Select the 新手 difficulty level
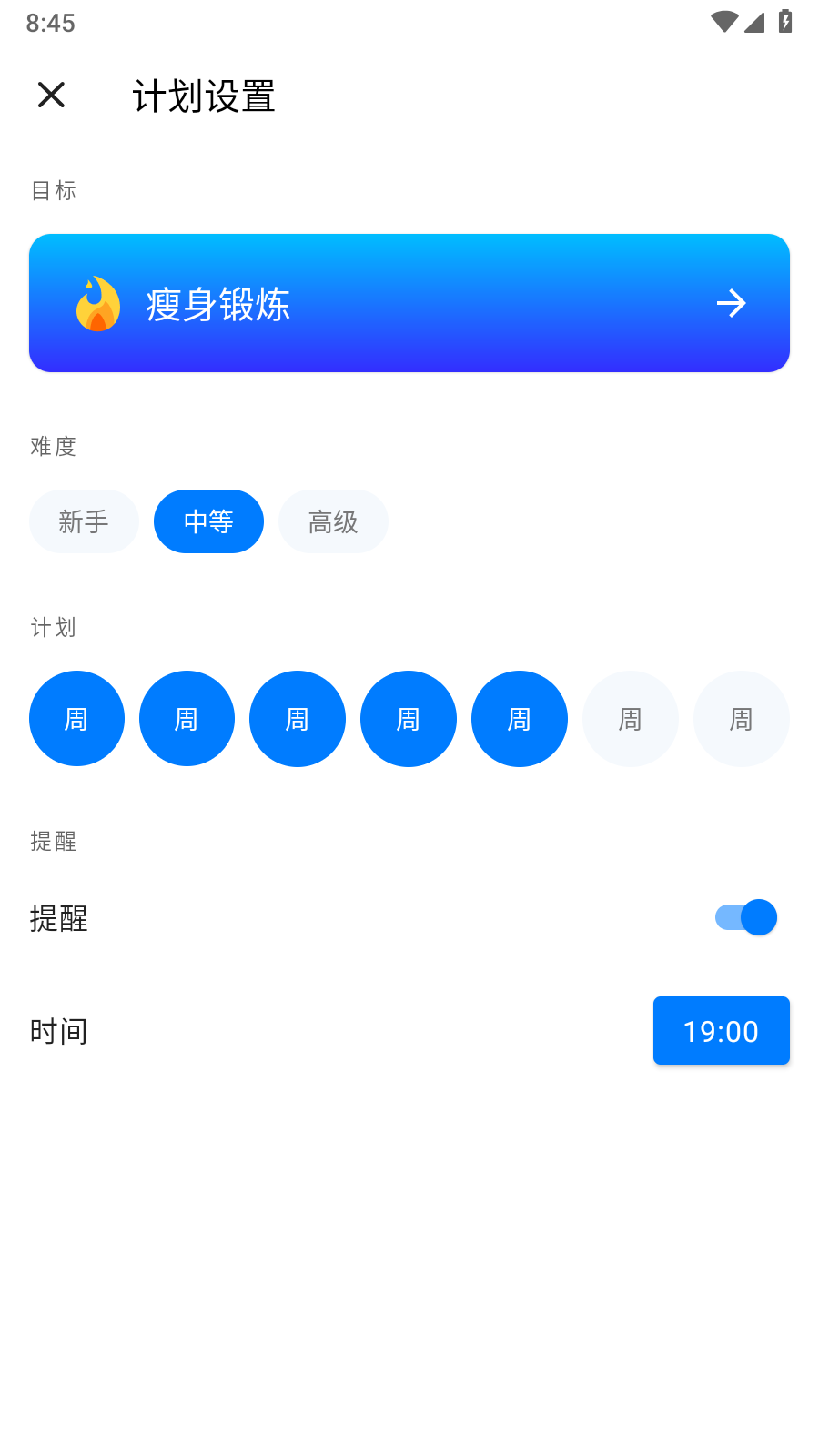819x1456 pixels. point(84,521)
